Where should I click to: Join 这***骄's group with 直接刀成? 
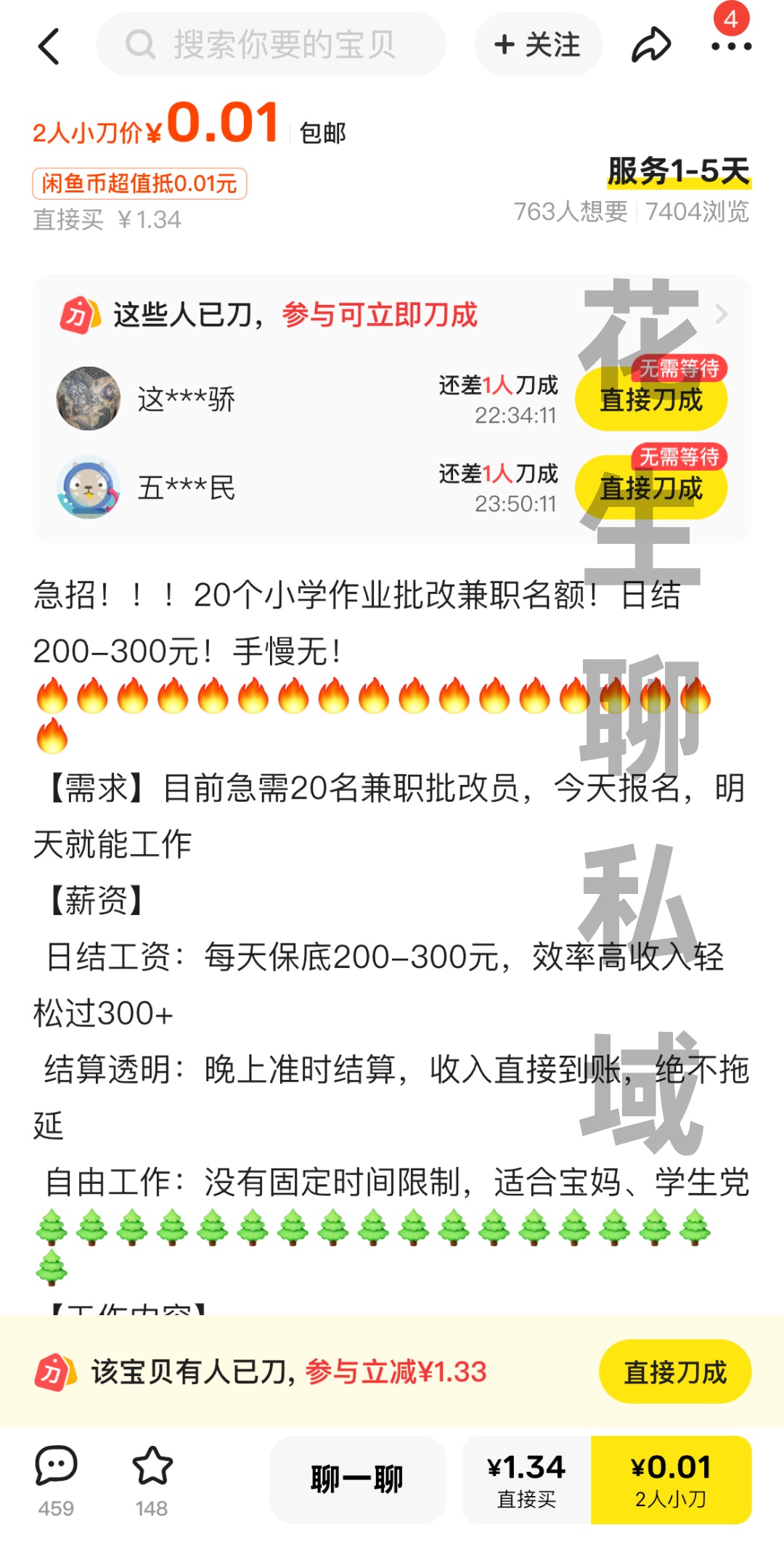tap(650, 399)
